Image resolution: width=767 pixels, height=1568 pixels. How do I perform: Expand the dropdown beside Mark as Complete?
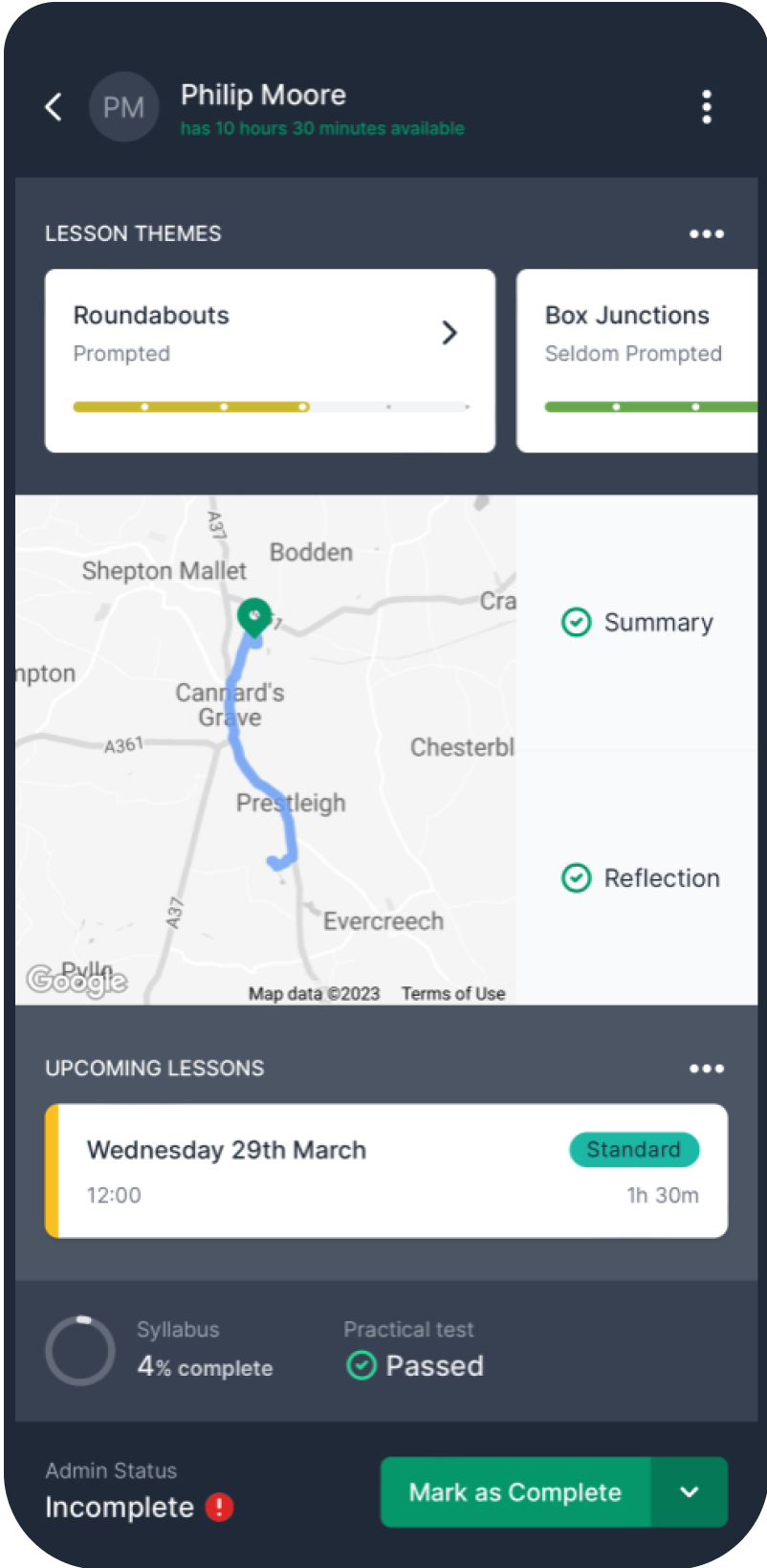tap(690, 1492)
